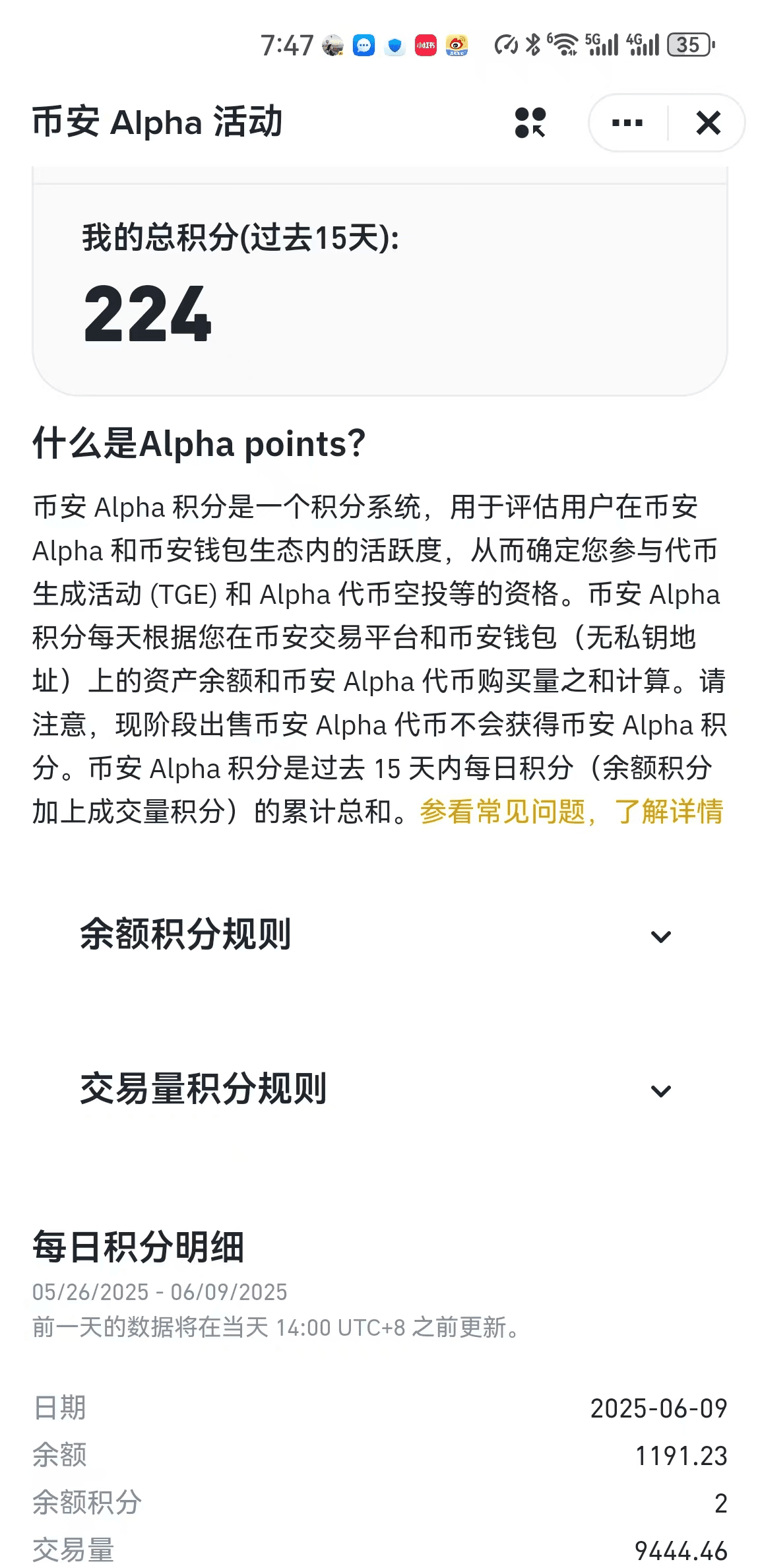Screen dimensions: 760x1568
Task: Open the four-dot mini program switcher icon
Action: [x=530, y=123]
